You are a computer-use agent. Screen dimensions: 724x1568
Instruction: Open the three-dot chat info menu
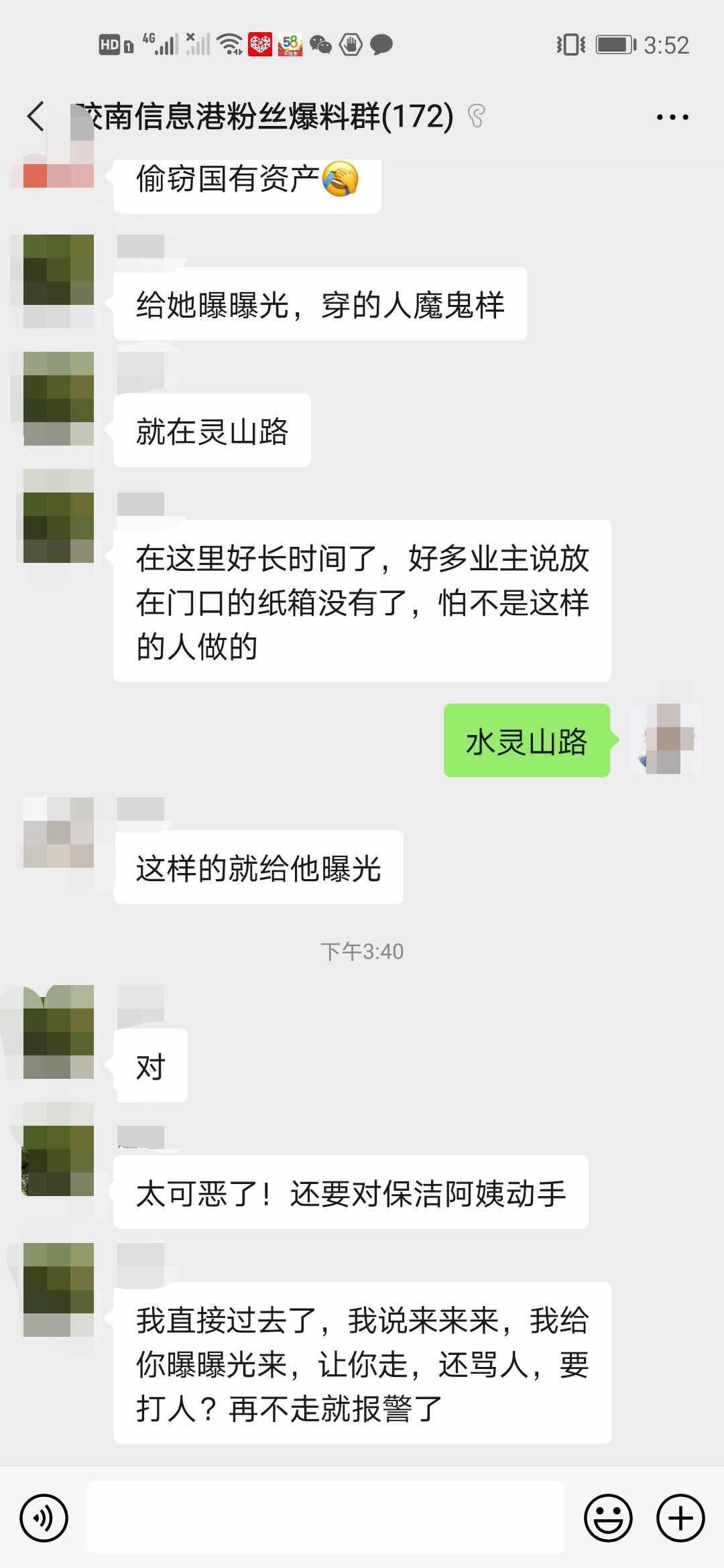click(x=672, y=117)
